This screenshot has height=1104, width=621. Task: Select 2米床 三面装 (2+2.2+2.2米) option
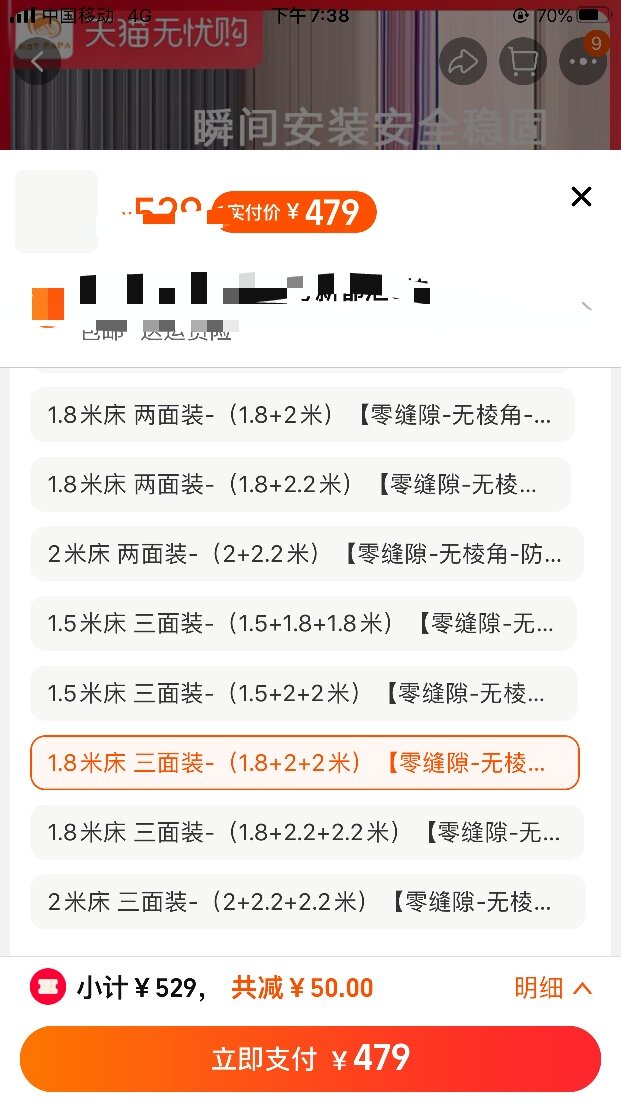tap(308, 902)
